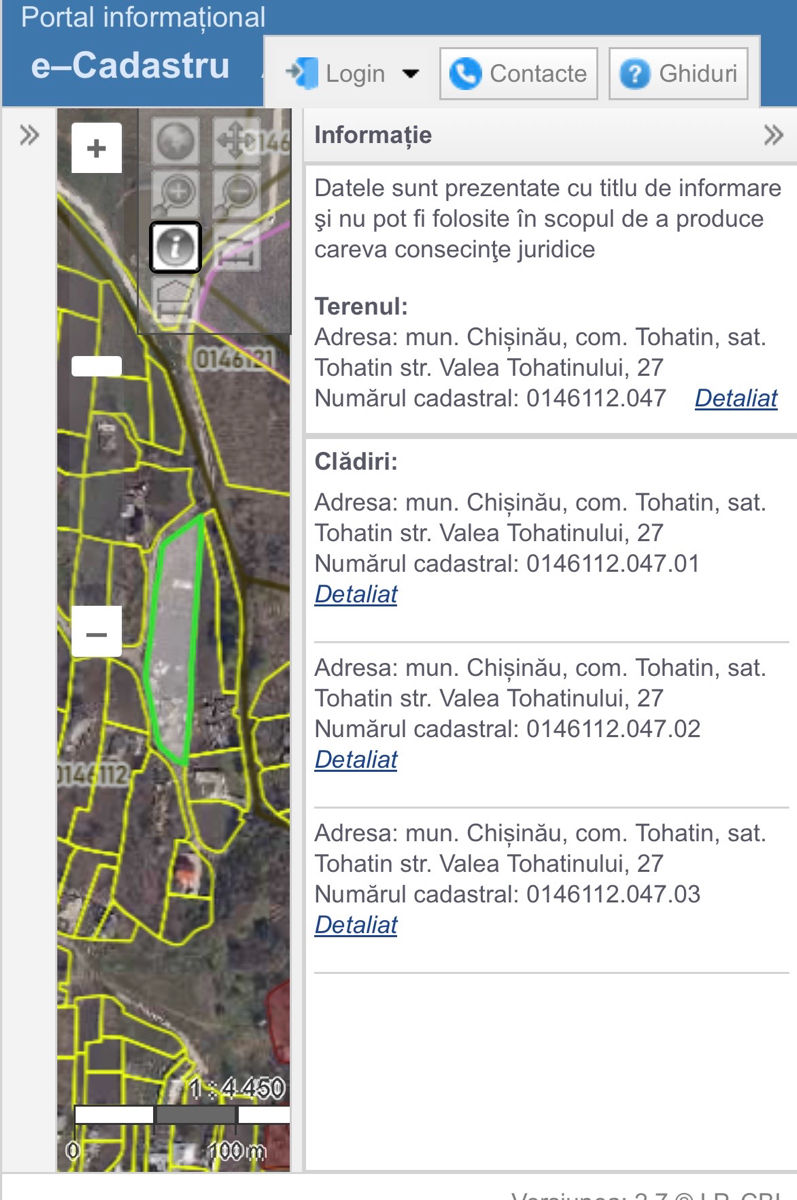The image size is (797, 1200).
Task: Open Detaliat for terrain 0146112.047
Action: tap(736, 398)
